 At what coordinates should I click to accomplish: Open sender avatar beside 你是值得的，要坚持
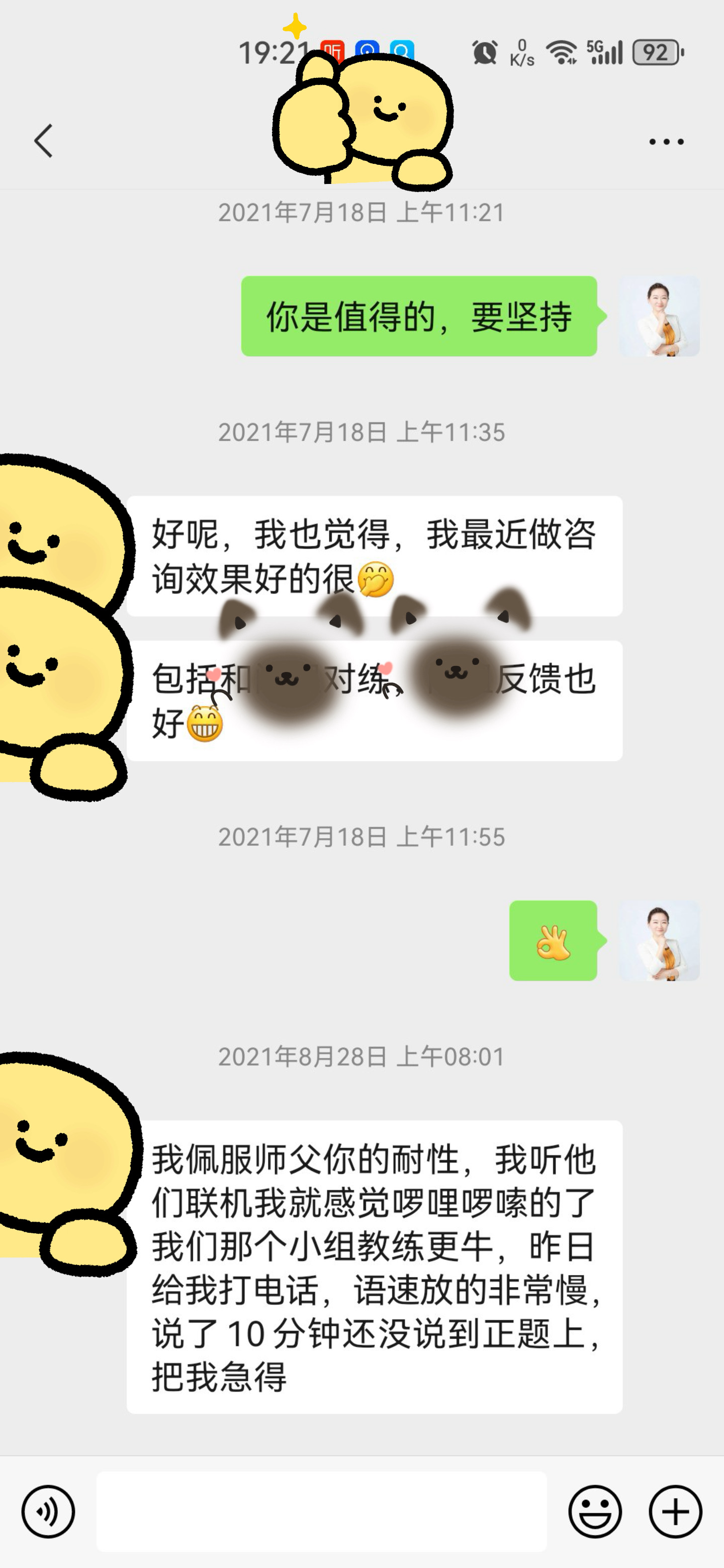click(659, 316)
